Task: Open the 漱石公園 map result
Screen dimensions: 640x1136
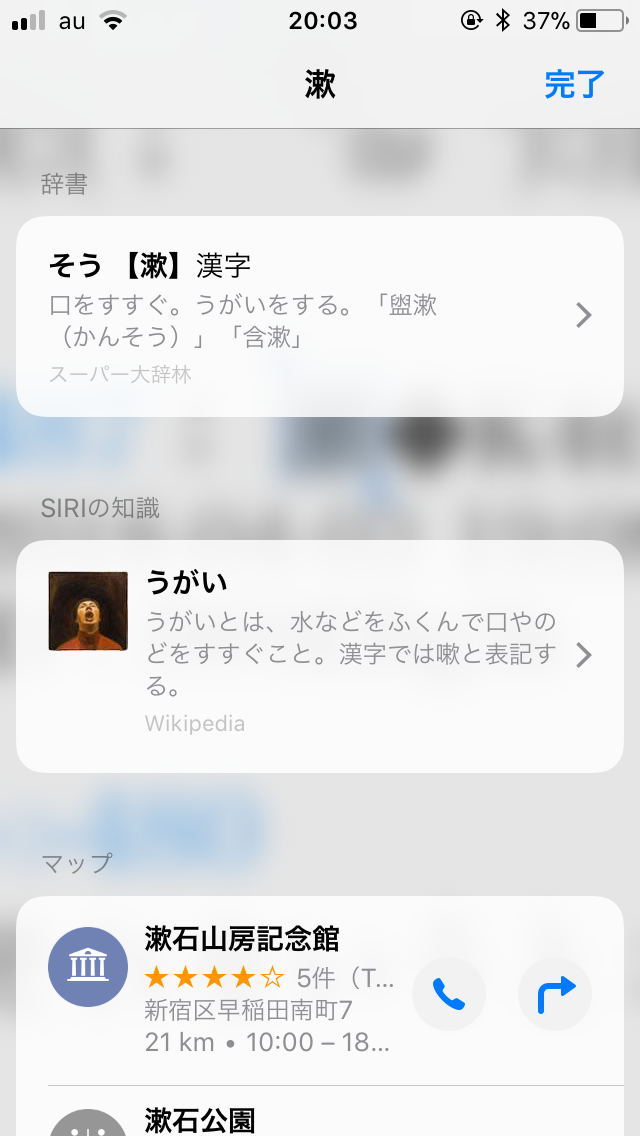Action: (x=250, y=1118)
